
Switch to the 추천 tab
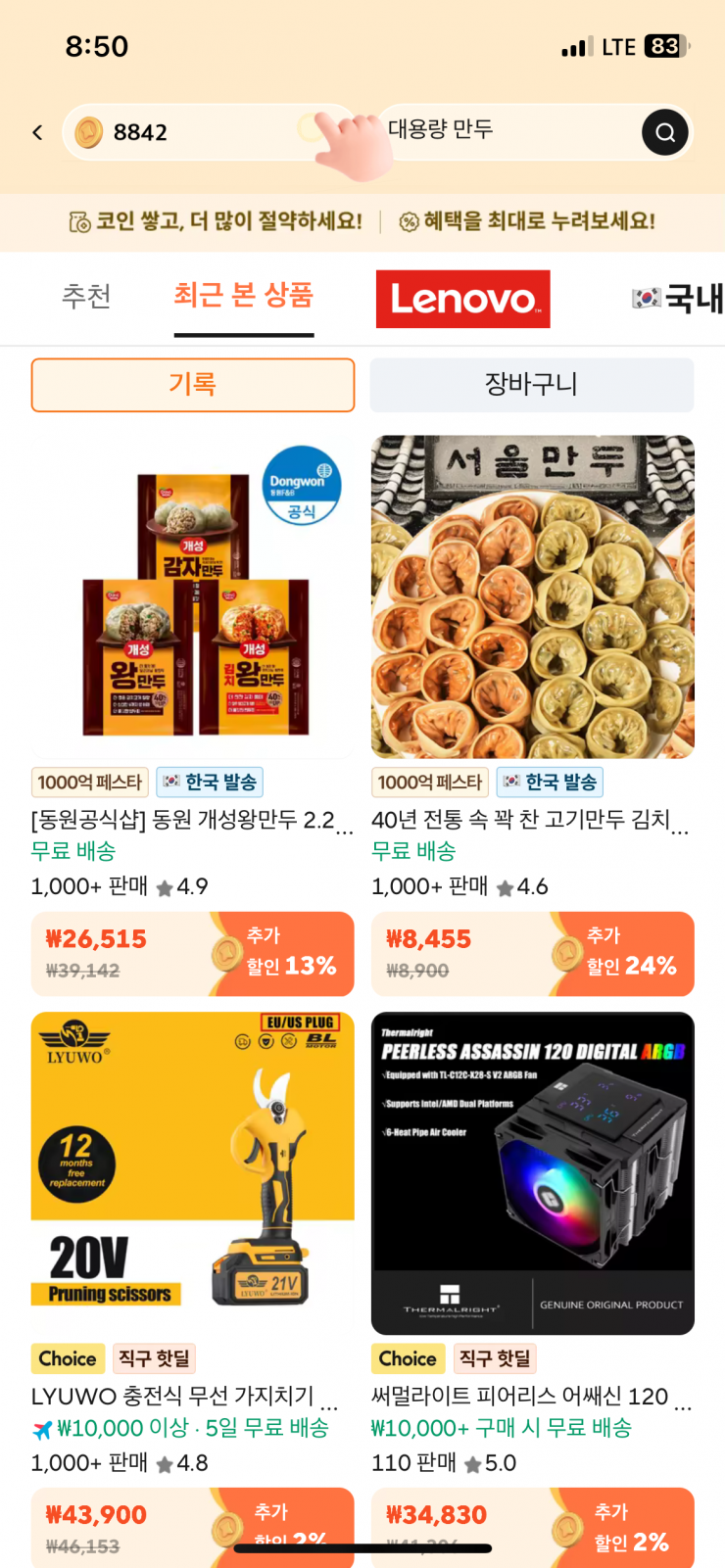click(x=86, y=296)
